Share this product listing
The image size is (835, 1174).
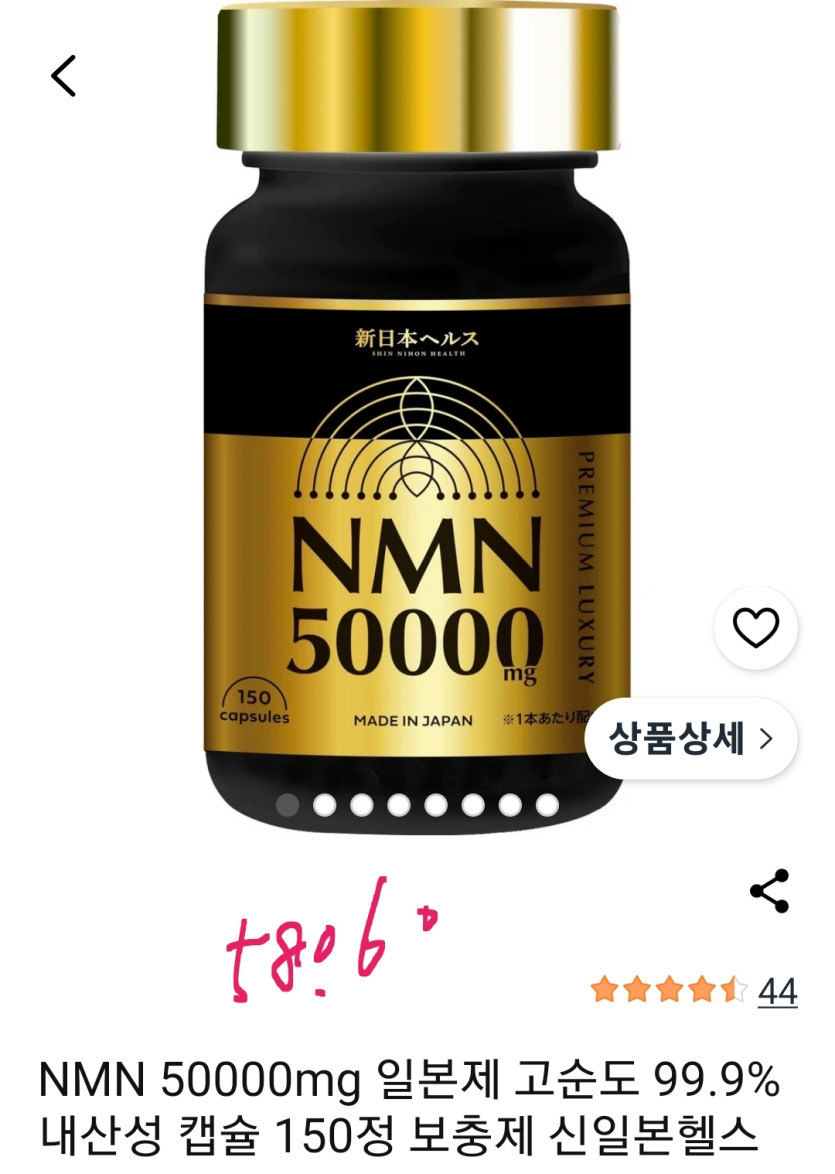(769, 891)
